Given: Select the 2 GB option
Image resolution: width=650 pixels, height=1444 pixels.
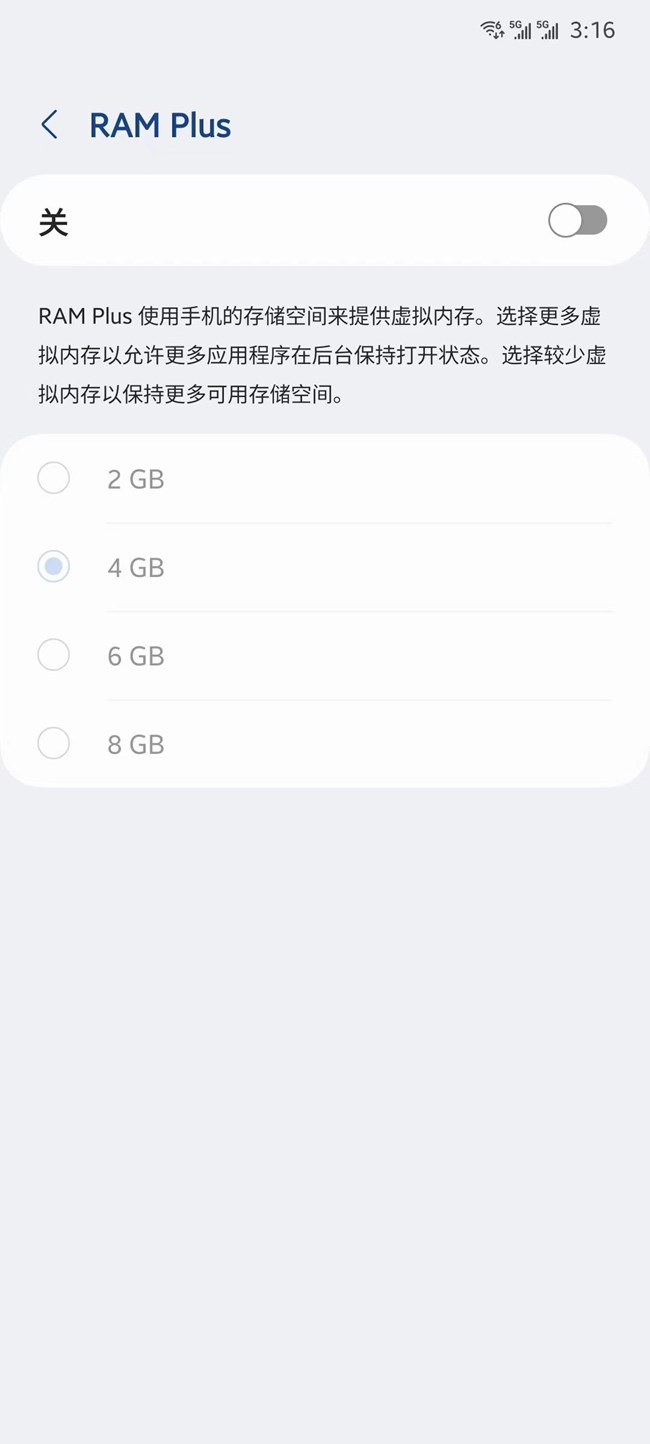Looking at the screenshot, I should [x=325, y=478].
